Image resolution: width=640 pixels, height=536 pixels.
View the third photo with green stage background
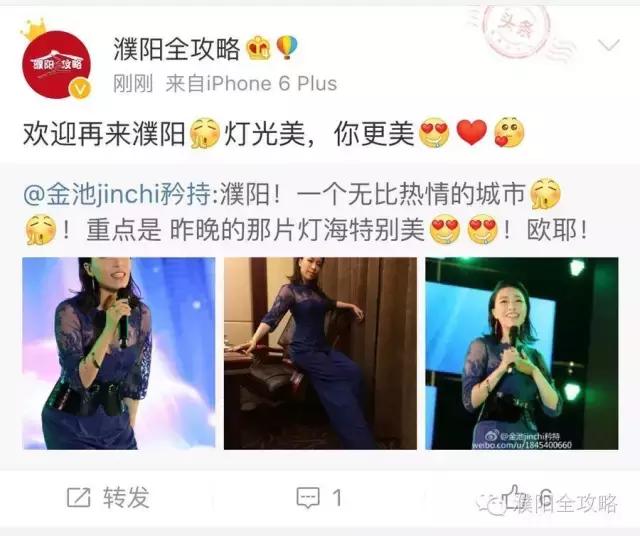(520, 353)
